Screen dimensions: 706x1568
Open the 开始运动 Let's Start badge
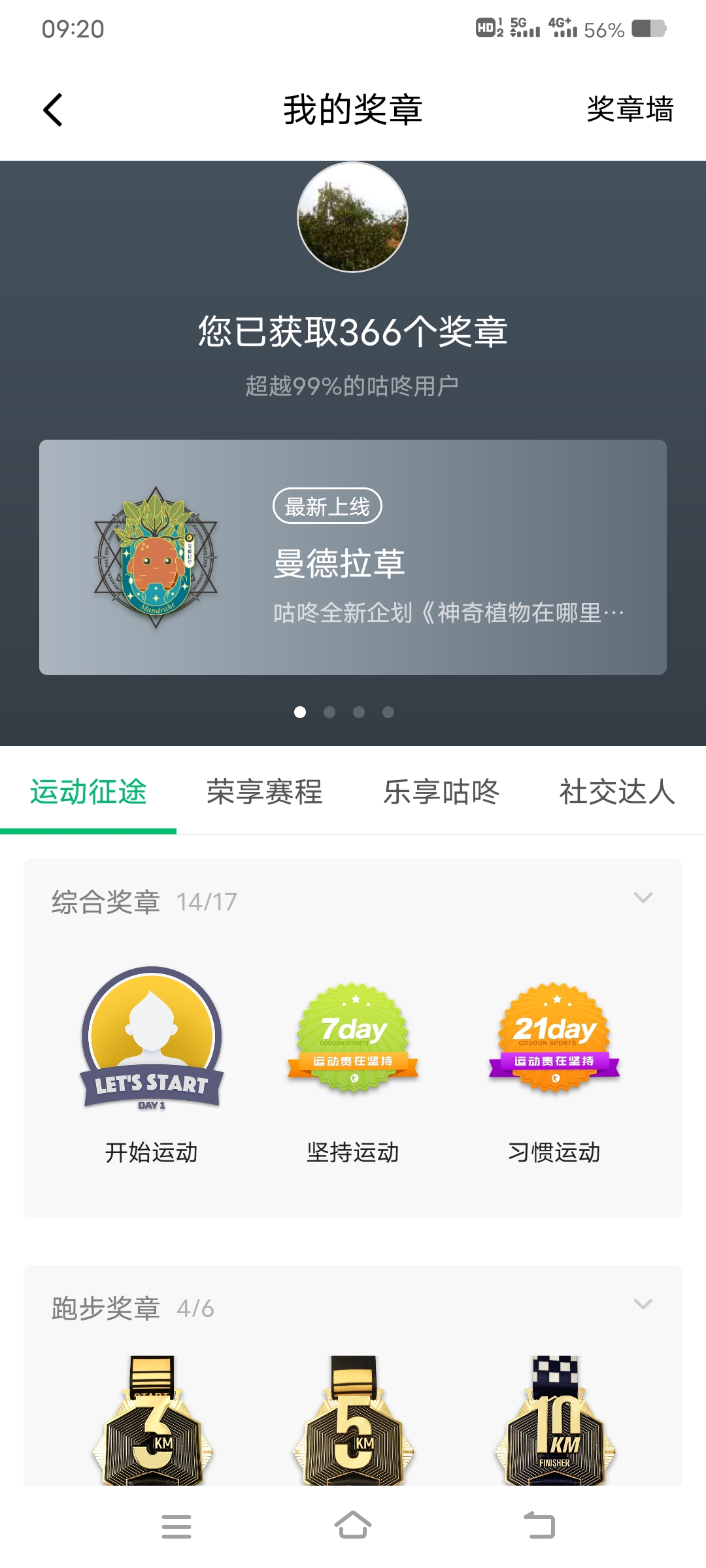coord(152,1039)
